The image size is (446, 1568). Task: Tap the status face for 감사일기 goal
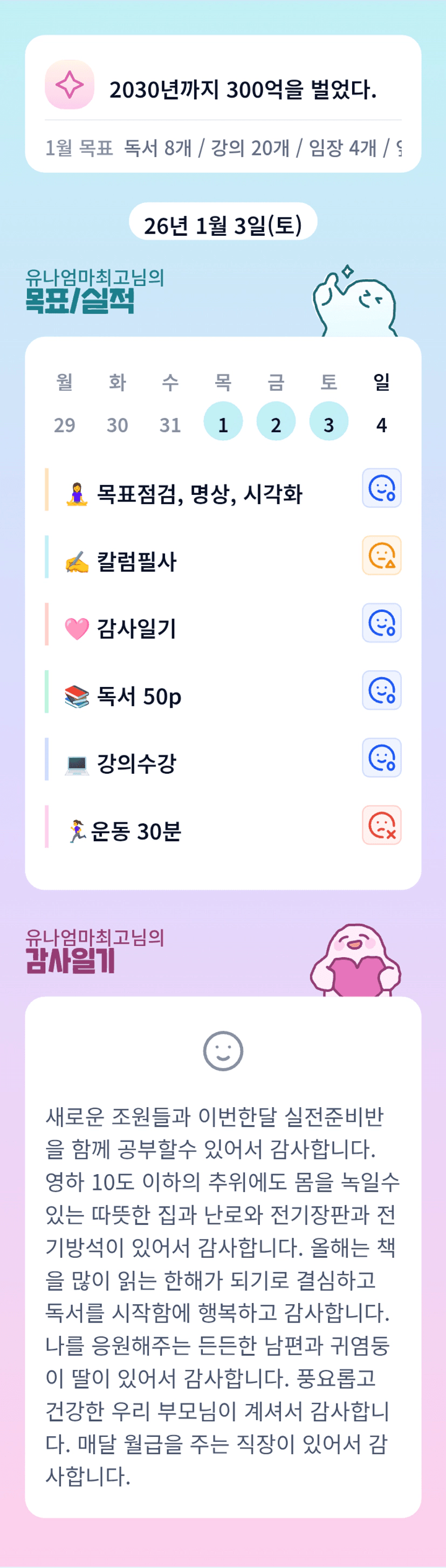(x=381, y=623)
